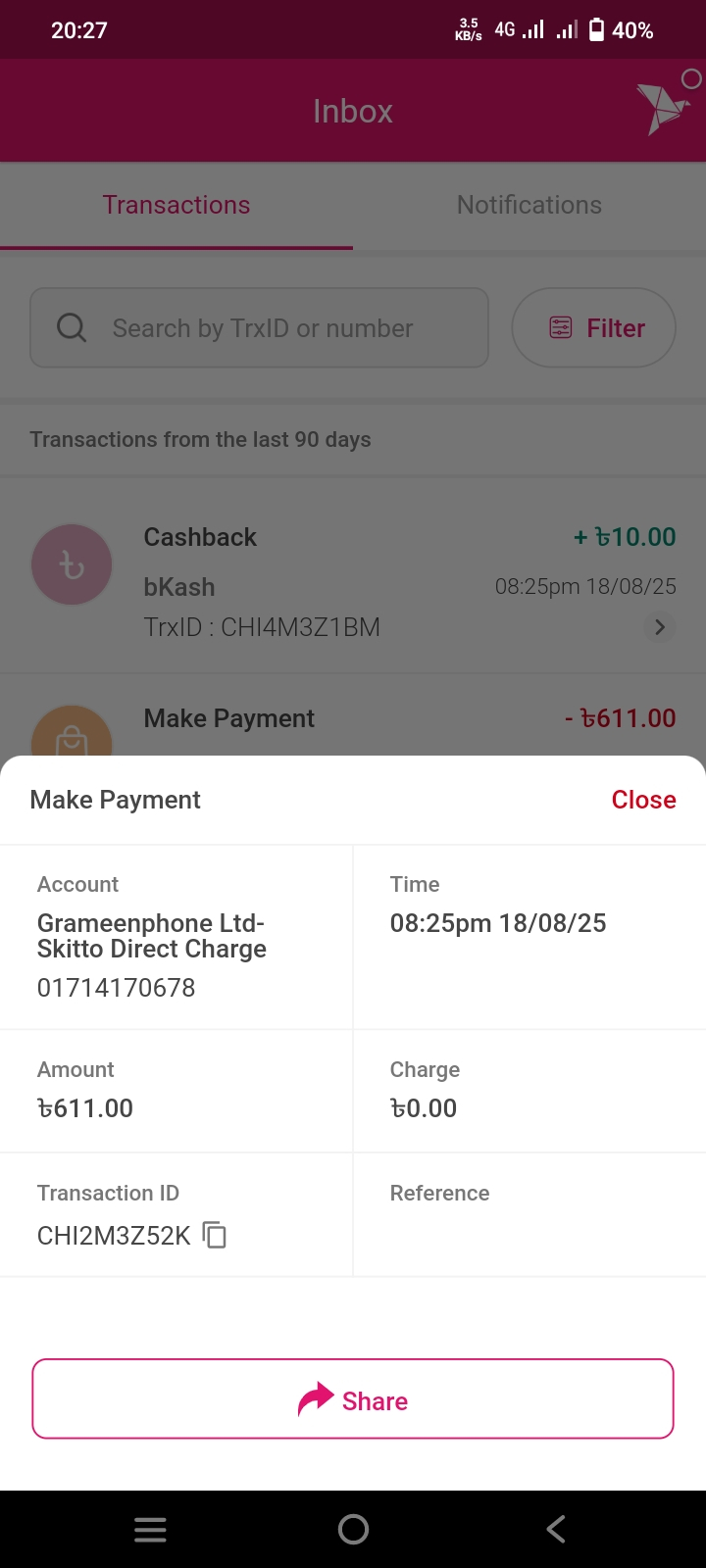The width and height of the screenshot is (706, 1568).
Task: Copy the transaction ID CHI2M3Z52K
Action: click(215, 1235)
